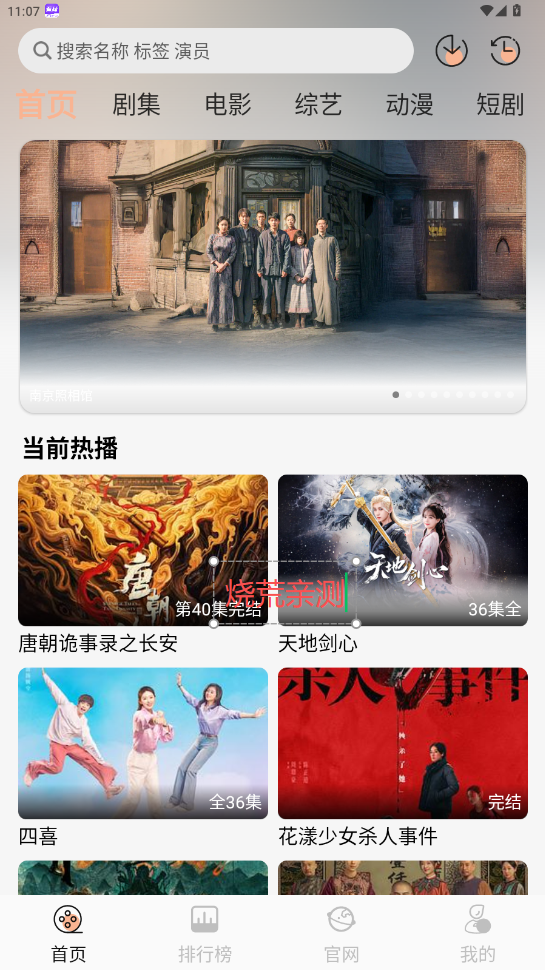
Task: Go to the 我的 profile tab
Action: [x=478, y=933]
